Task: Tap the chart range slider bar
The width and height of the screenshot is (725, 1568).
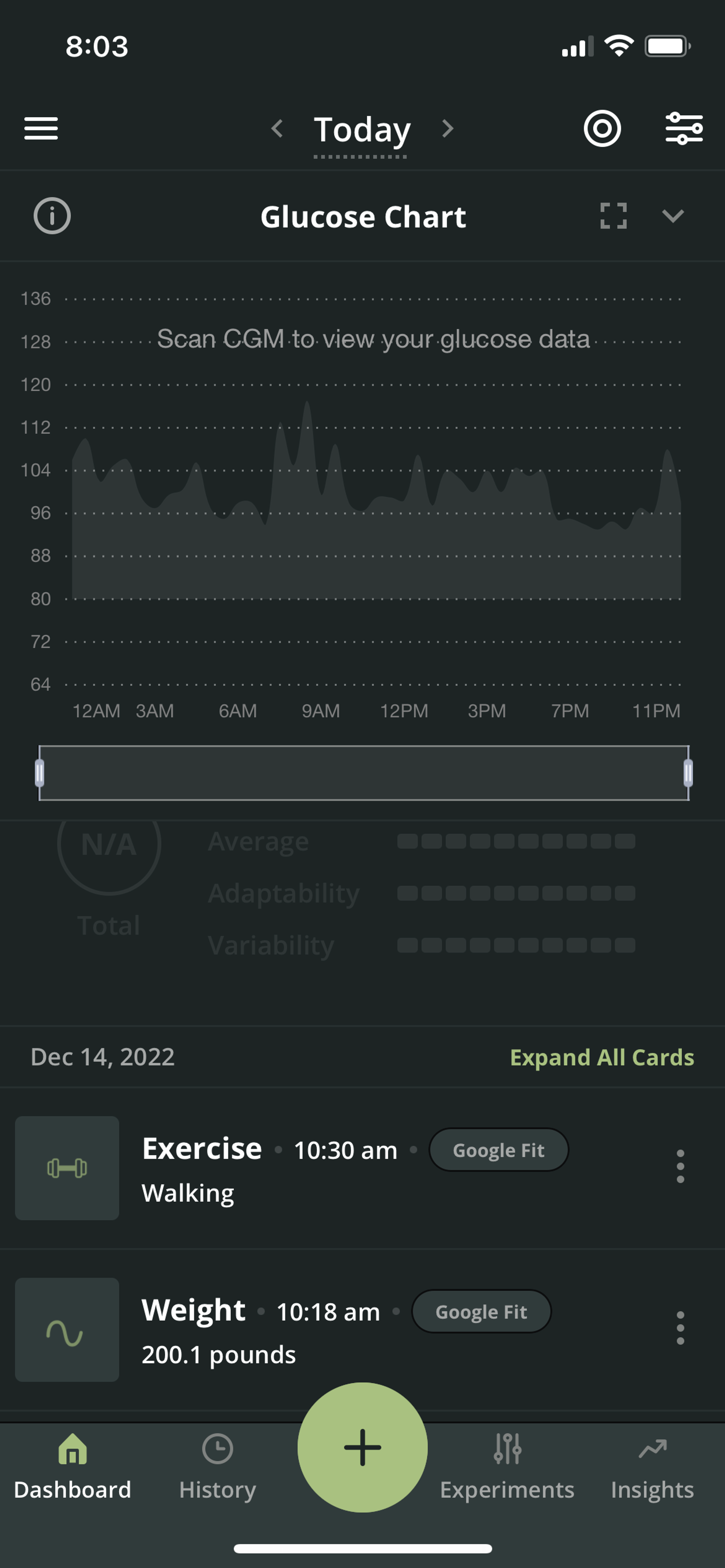Action: [364, 773]
